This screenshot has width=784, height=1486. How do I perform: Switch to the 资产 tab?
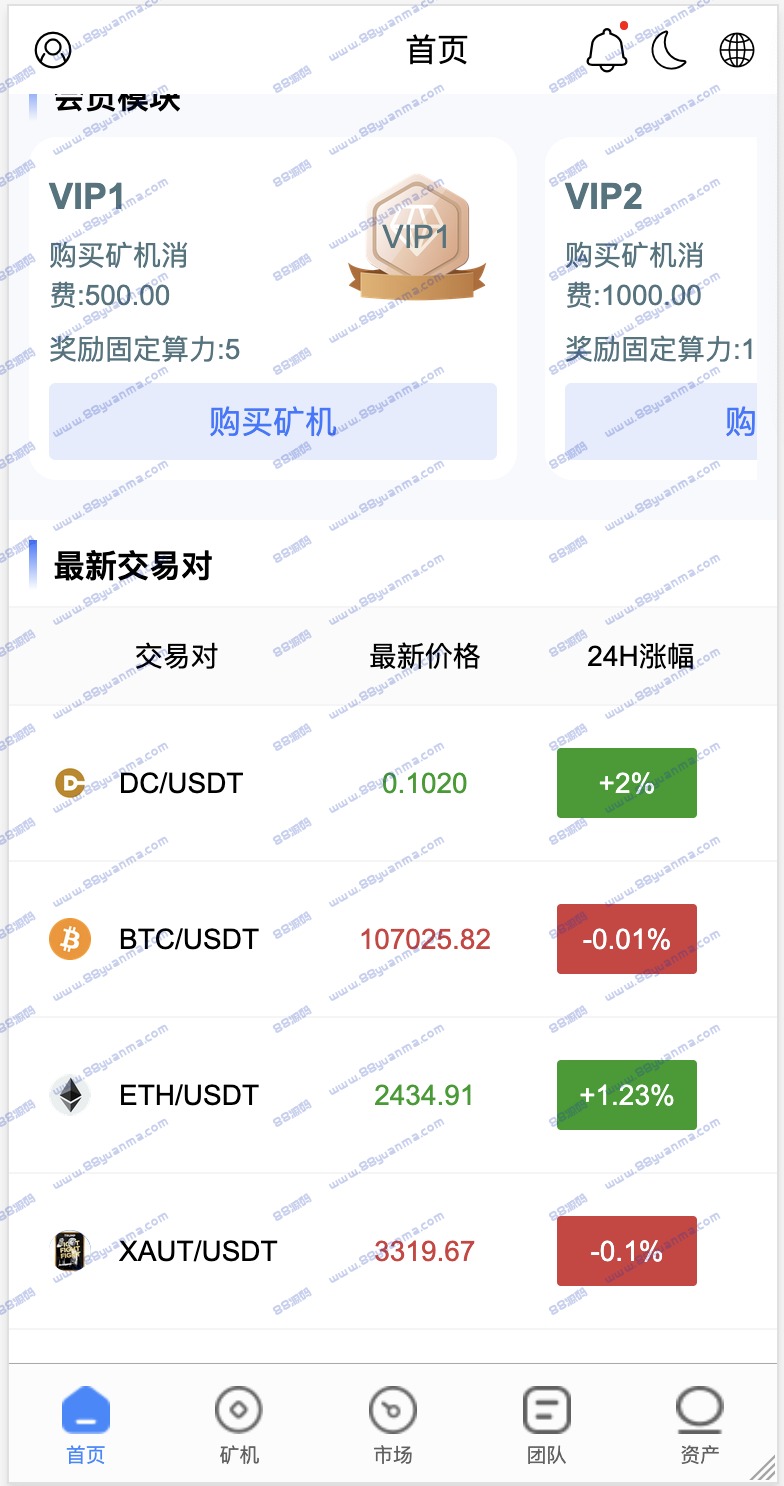(700, 1426)
